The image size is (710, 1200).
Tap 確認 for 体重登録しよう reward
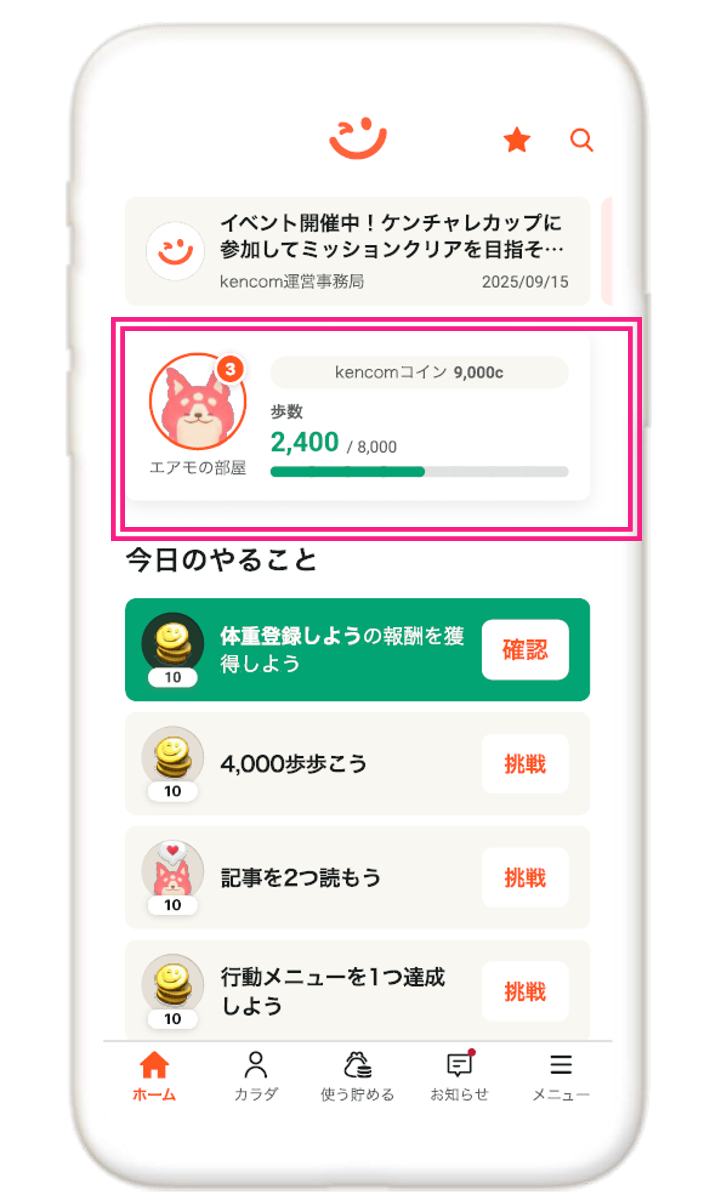[x=525, y=650]
